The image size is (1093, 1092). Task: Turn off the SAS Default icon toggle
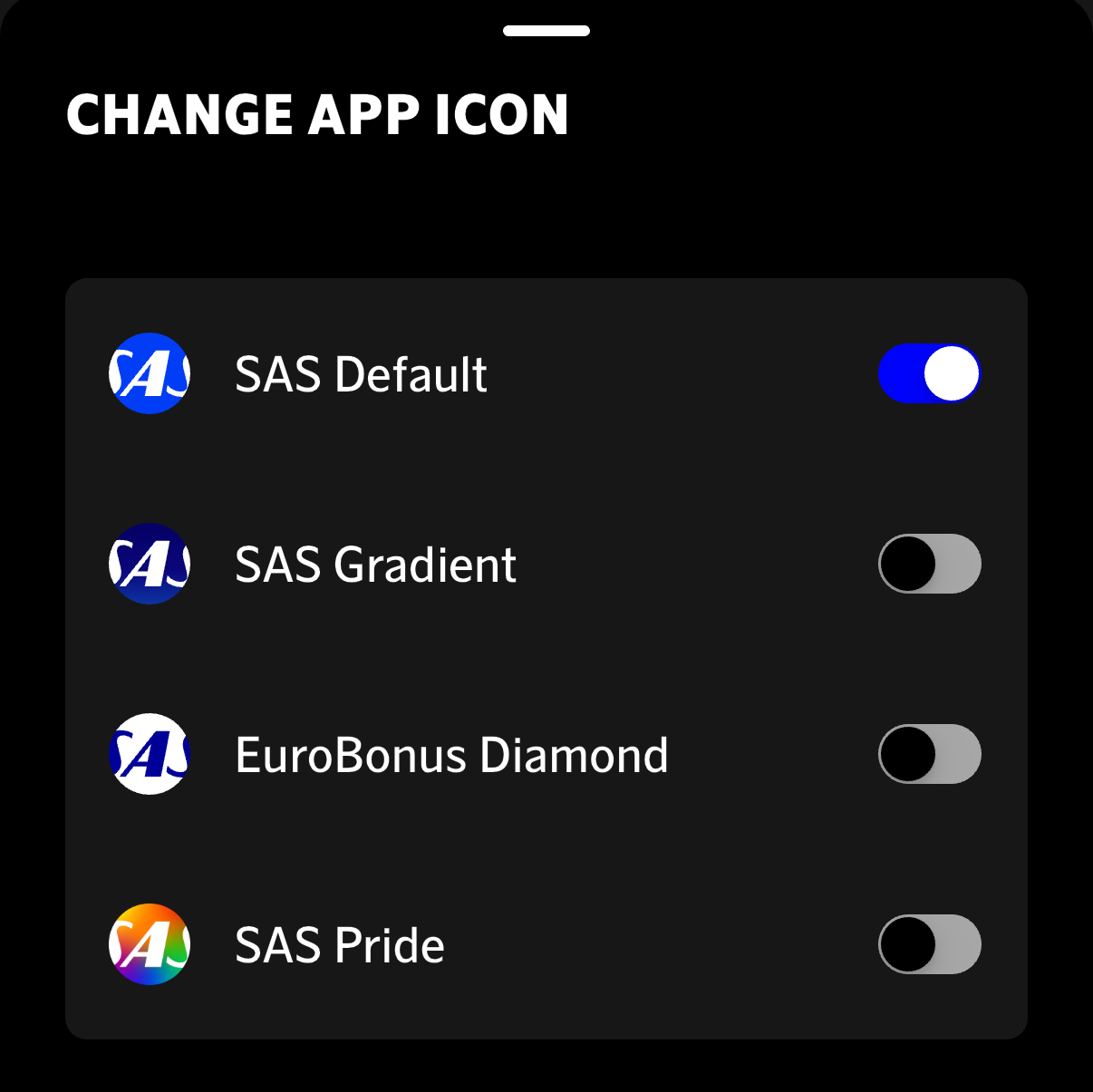point(929,373)
